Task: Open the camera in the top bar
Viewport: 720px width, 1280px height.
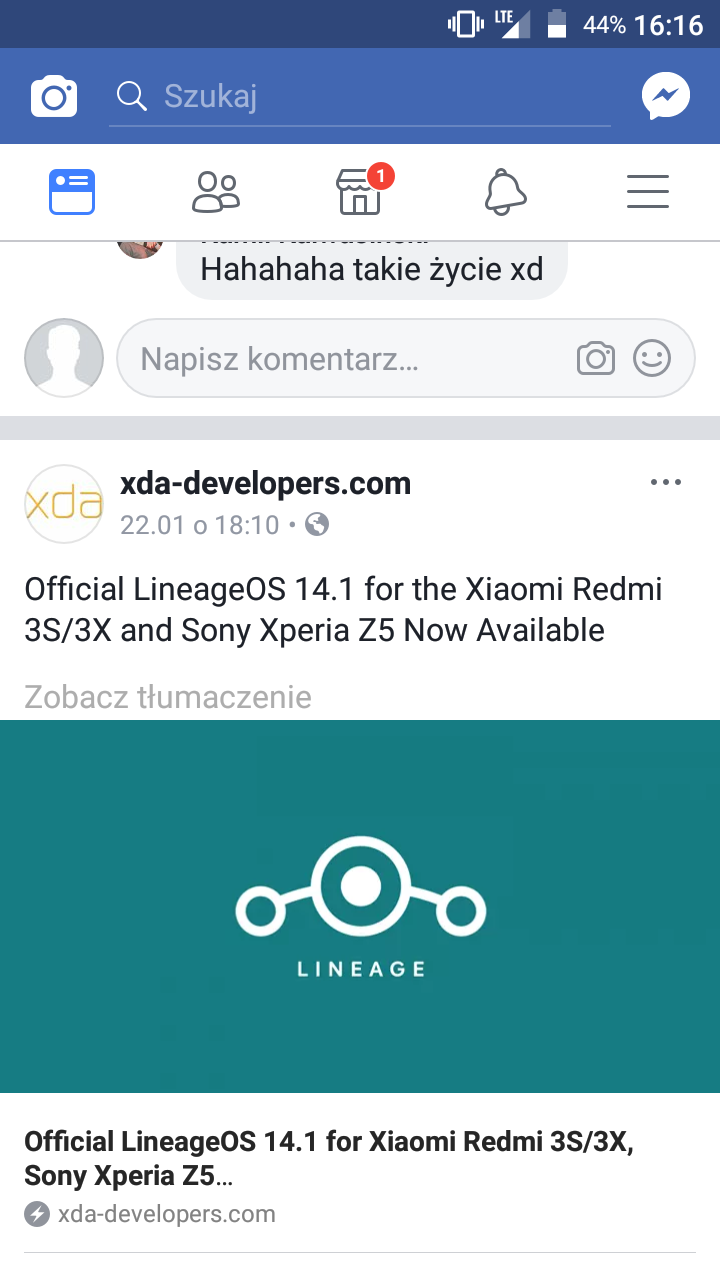Action: coord(54,97)
